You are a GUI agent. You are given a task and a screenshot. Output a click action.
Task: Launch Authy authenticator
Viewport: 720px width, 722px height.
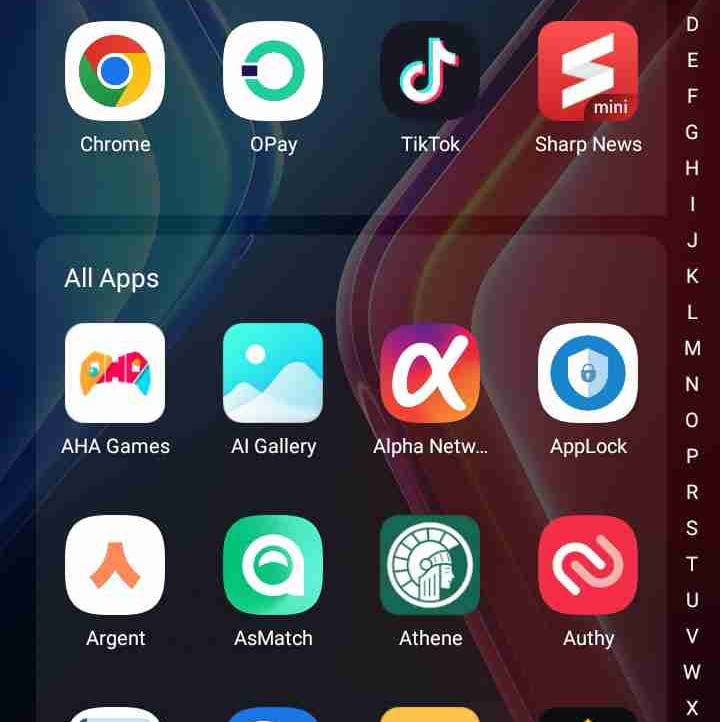[588, 565]
